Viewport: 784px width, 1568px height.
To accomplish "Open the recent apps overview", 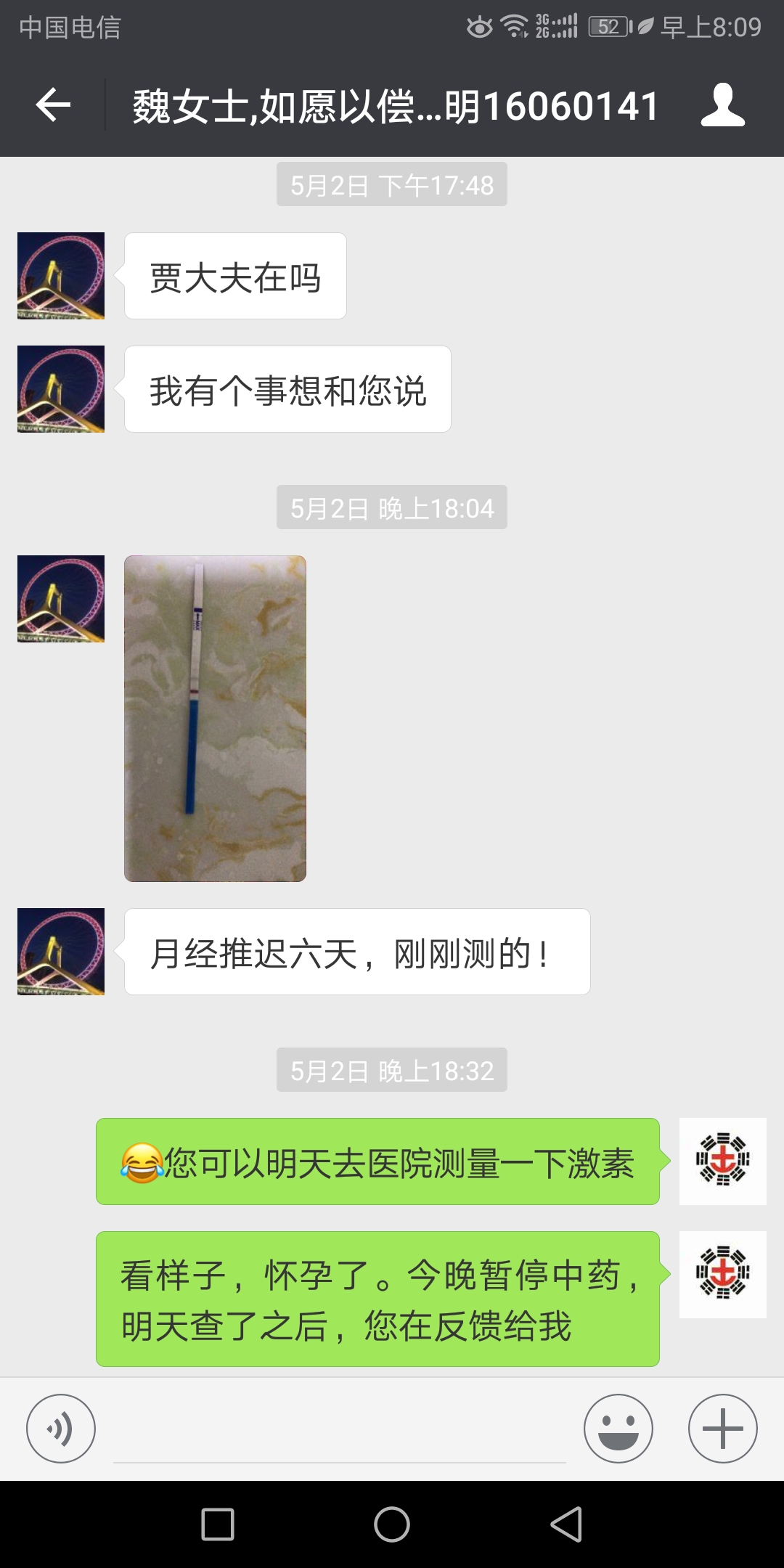I will (x=218, y=1524).
